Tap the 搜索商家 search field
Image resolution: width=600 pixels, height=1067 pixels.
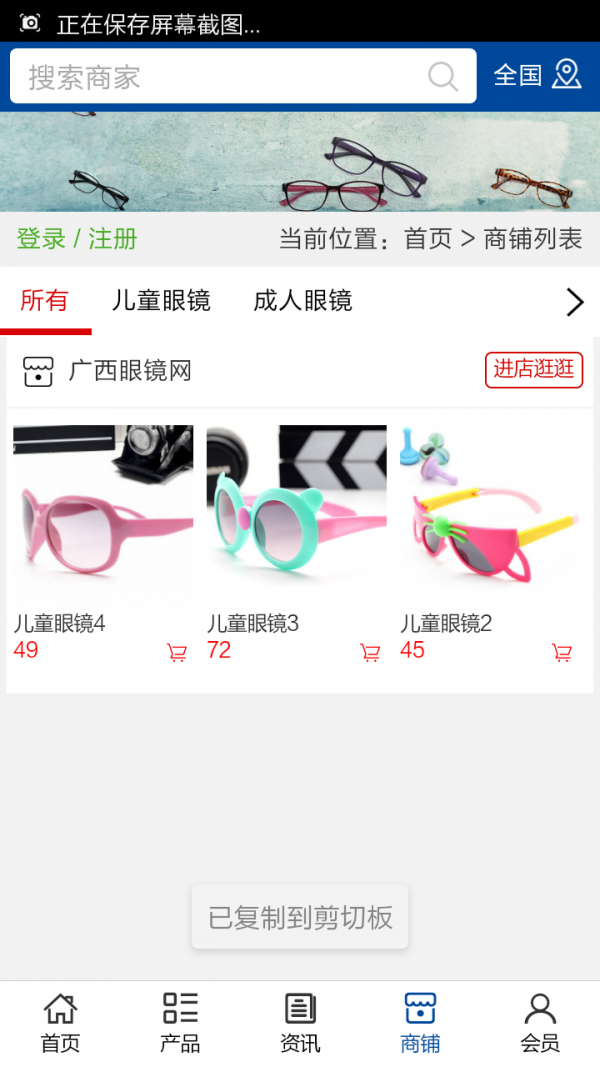(x=220, y=77)
